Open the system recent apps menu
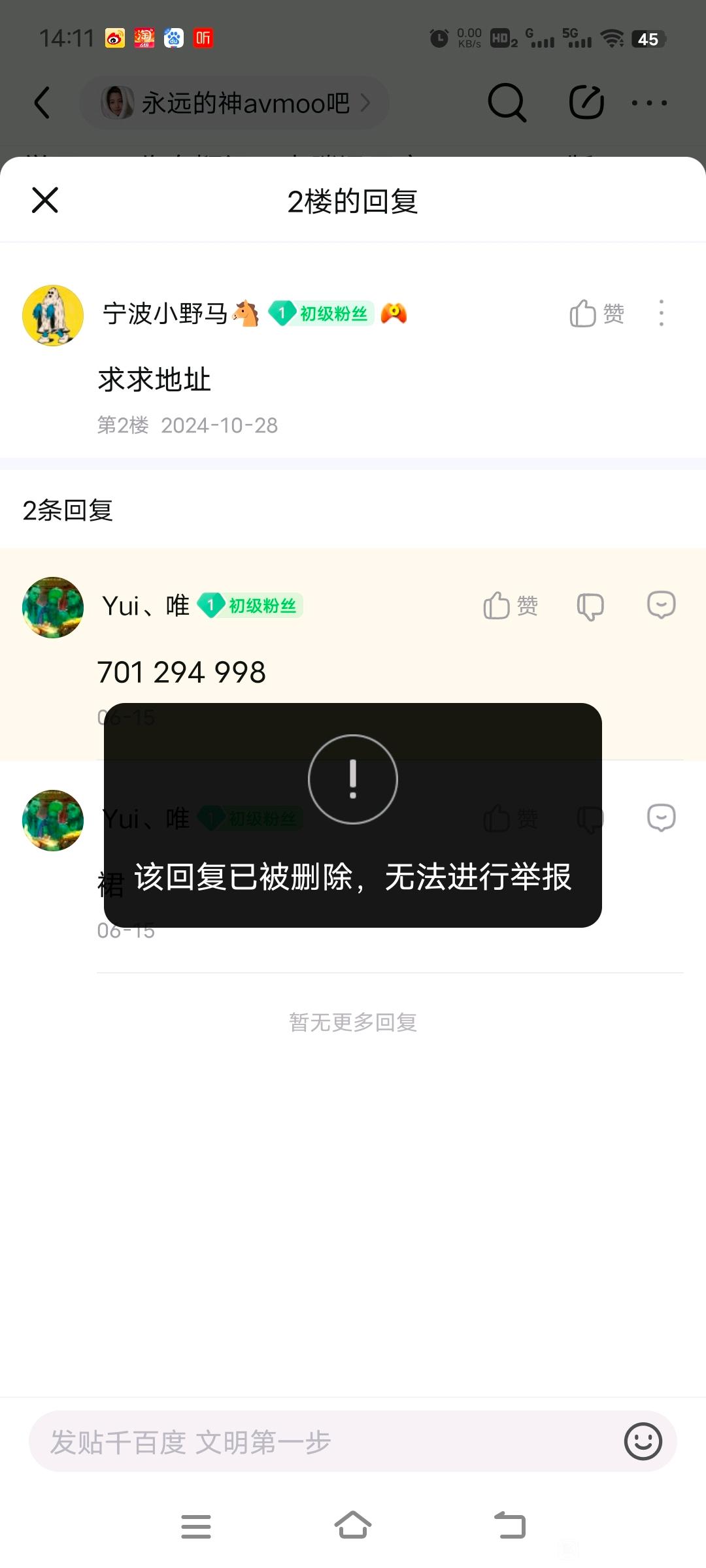The height and width of the screenshot is (1568, 706). (x=196, y=1526)
